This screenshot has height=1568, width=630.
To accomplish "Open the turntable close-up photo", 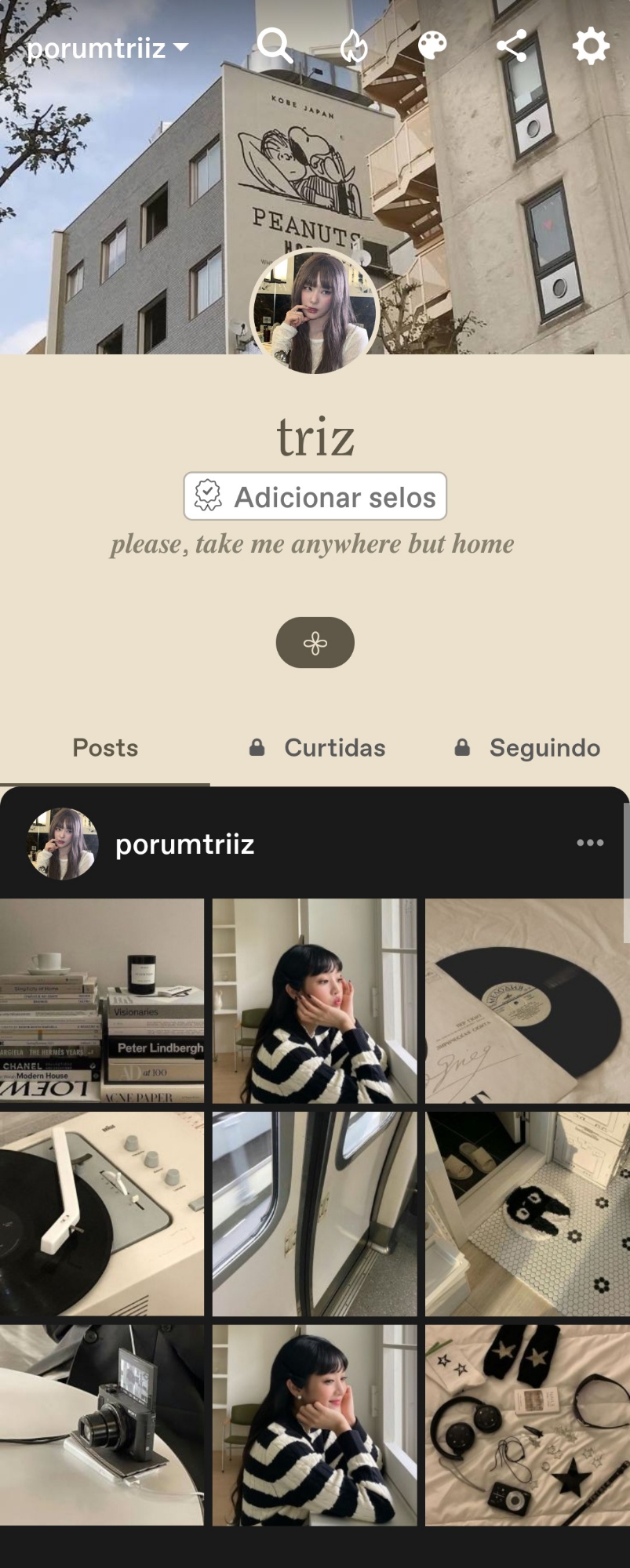I will pos(102,1214).
